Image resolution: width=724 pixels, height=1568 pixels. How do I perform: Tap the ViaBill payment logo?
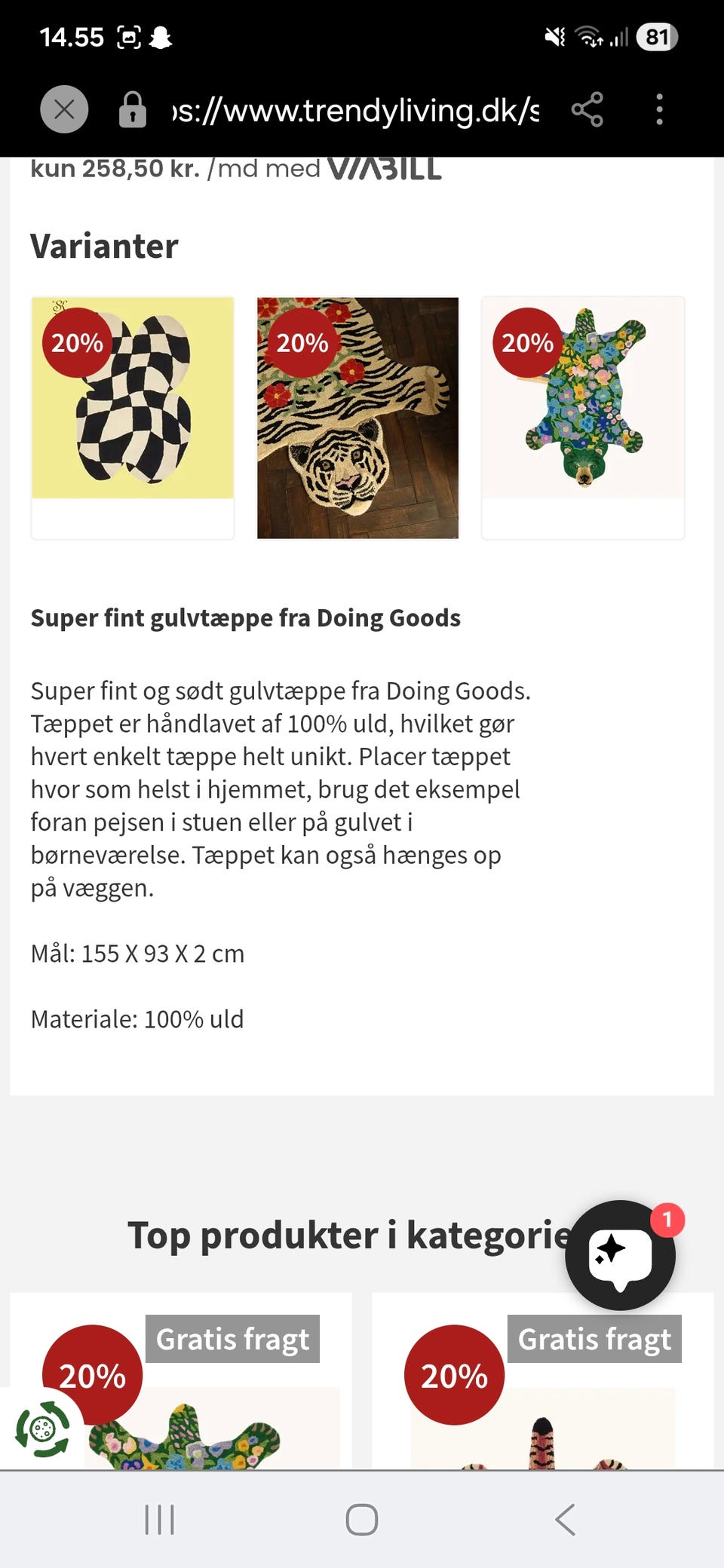385,167
